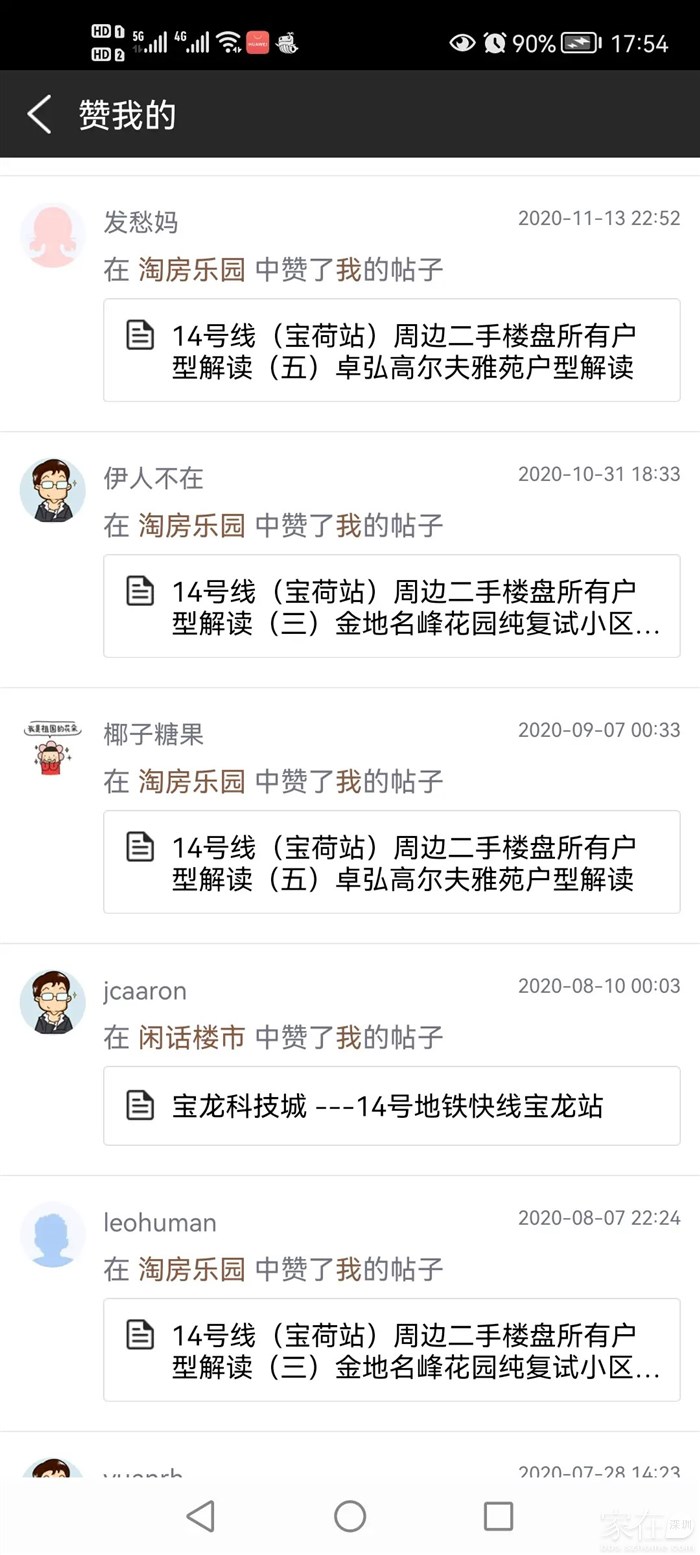This screenshot has height=1555, width=700.
Task: Open the 闲话楼市 forum link
Action: pos(191,1038)
